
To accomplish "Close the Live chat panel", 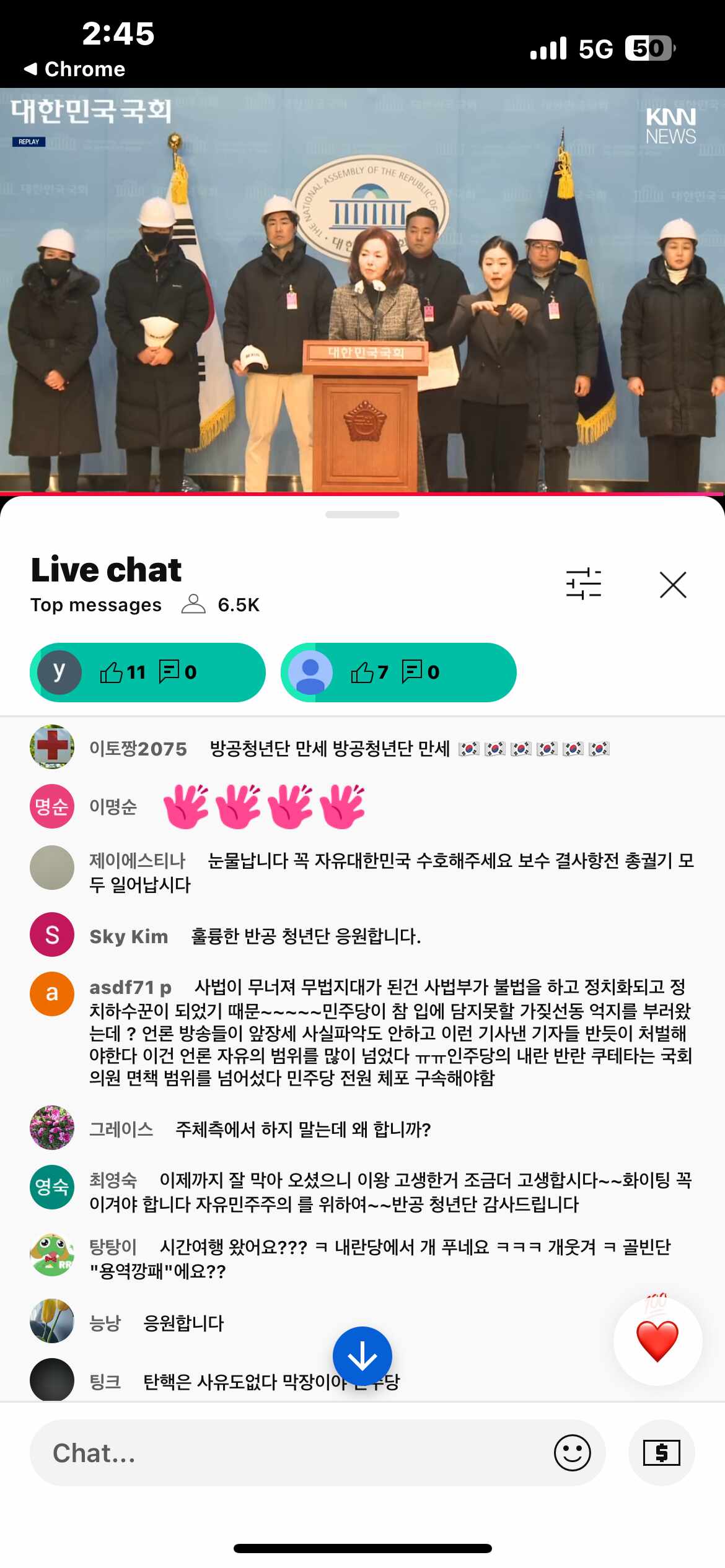I will coord(672,585).
